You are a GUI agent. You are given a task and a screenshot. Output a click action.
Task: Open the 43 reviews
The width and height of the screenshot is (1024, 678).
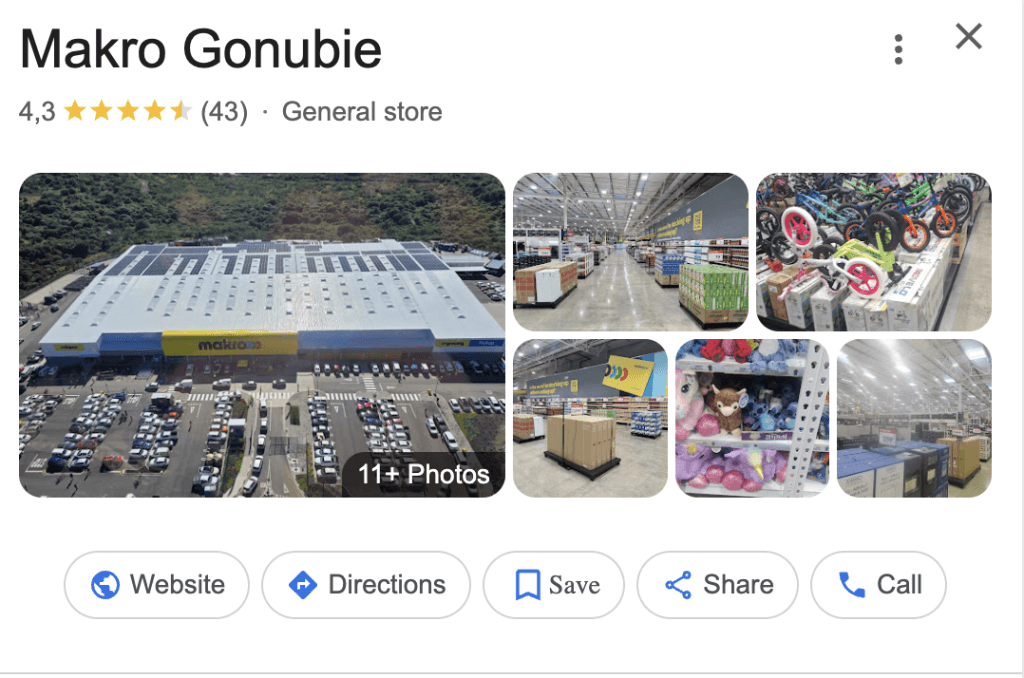click(x=224, y=112)
